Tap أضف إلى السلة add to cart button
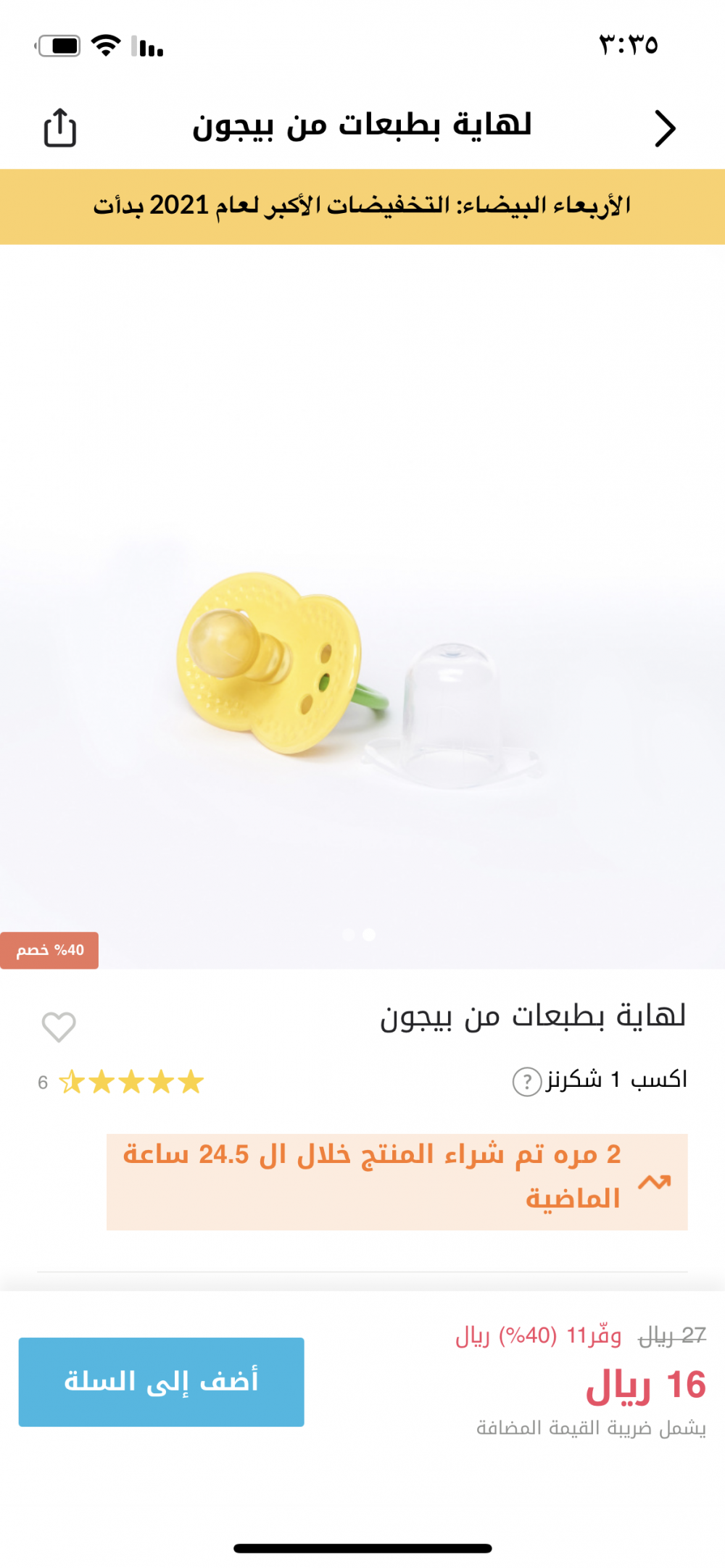This screenshot has width=725, height=1568. (161, 1382)
